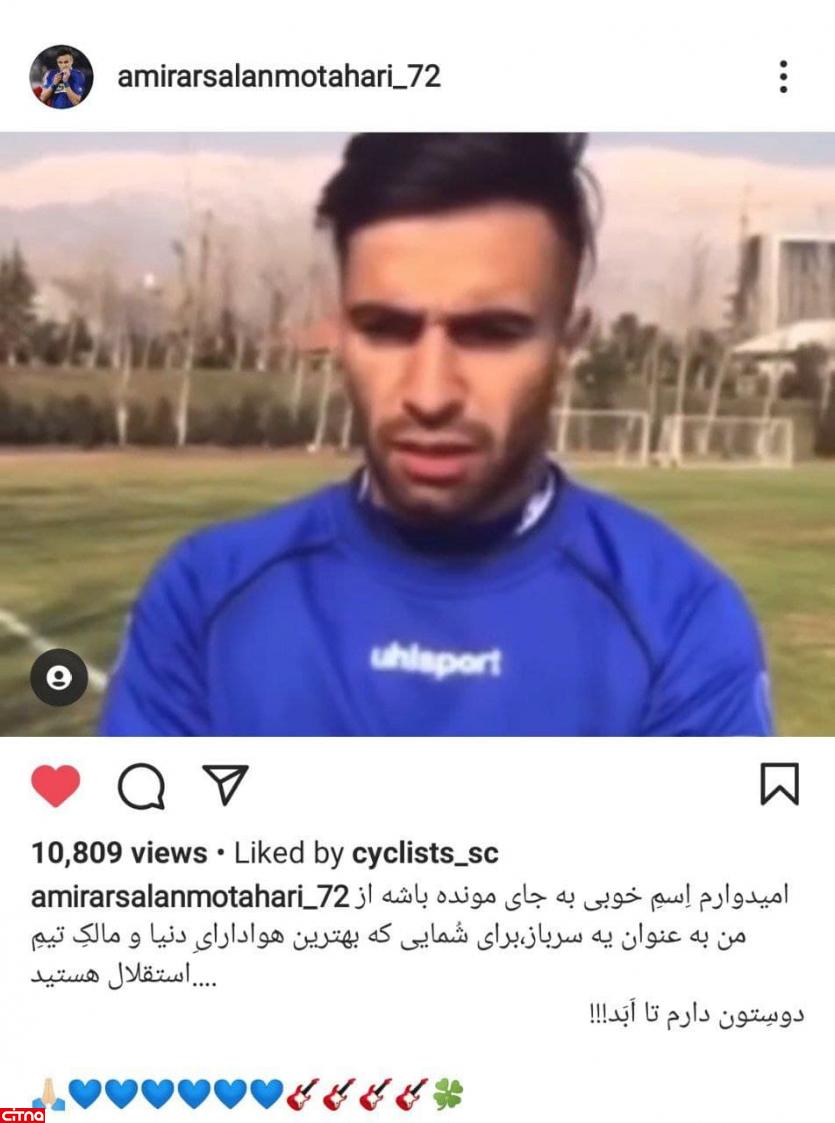The height and width of the screenshot is (1123, 835).
Task: Open the post's three-dot overflow menu
Action: click(783, 77)
